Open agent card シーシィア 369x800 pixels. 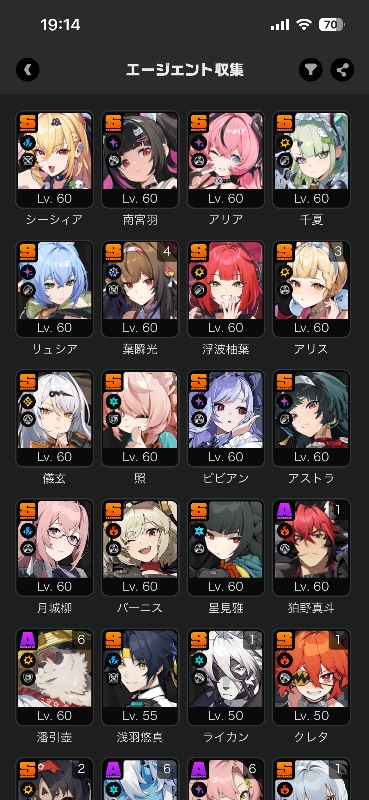54,160
